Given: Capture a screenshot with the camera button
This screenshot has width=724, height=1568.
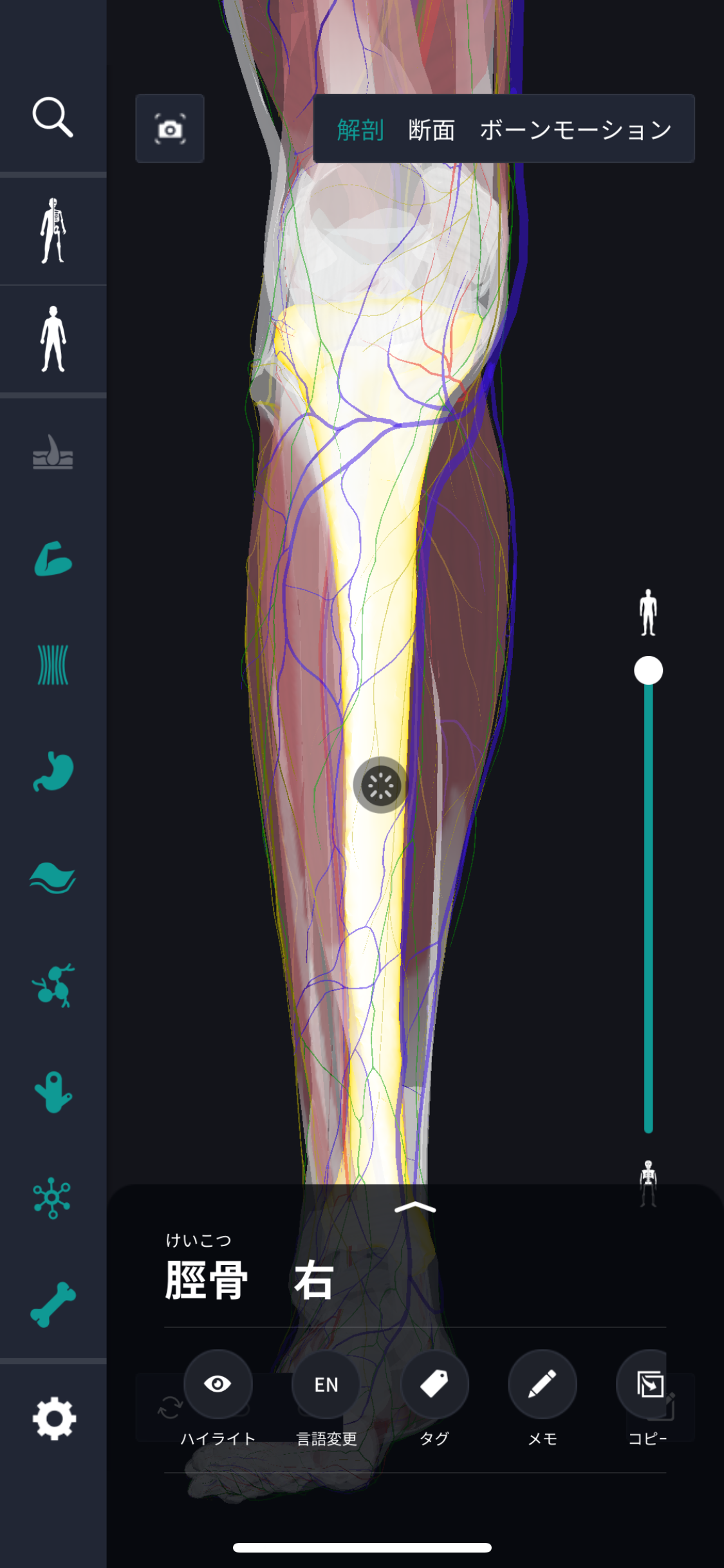Looking at the screenshot, I should coord(170,129).
